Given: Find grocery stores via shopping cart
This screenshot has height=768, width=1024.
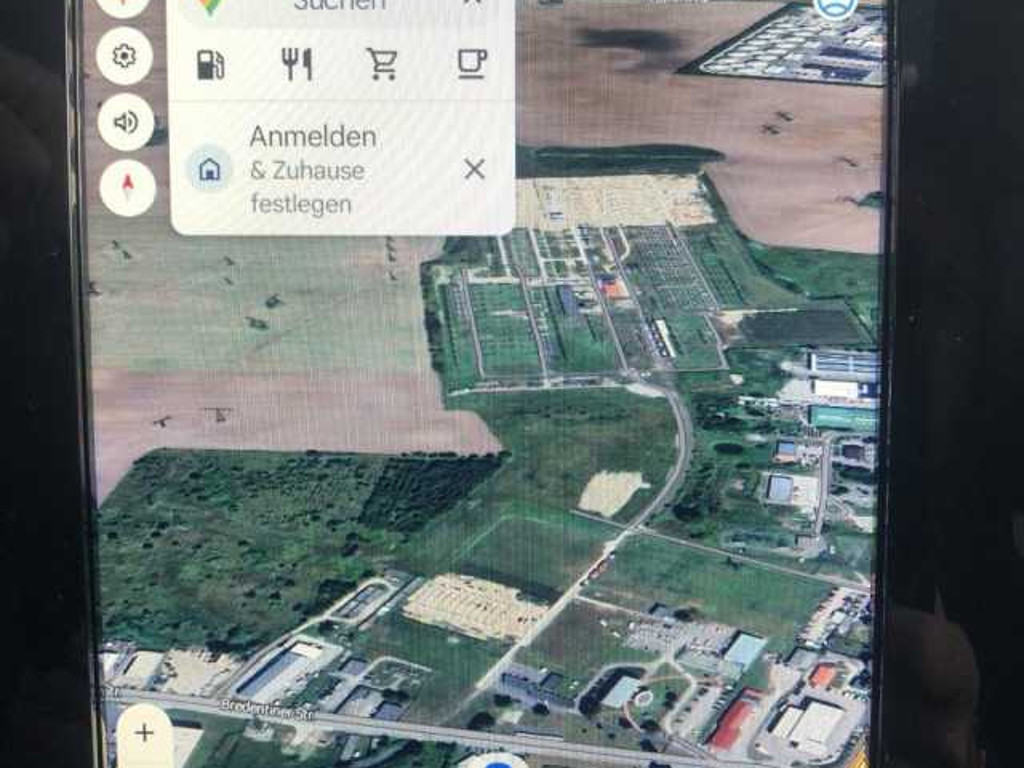Looking at the screenshot, I should [x=382, y=64].
